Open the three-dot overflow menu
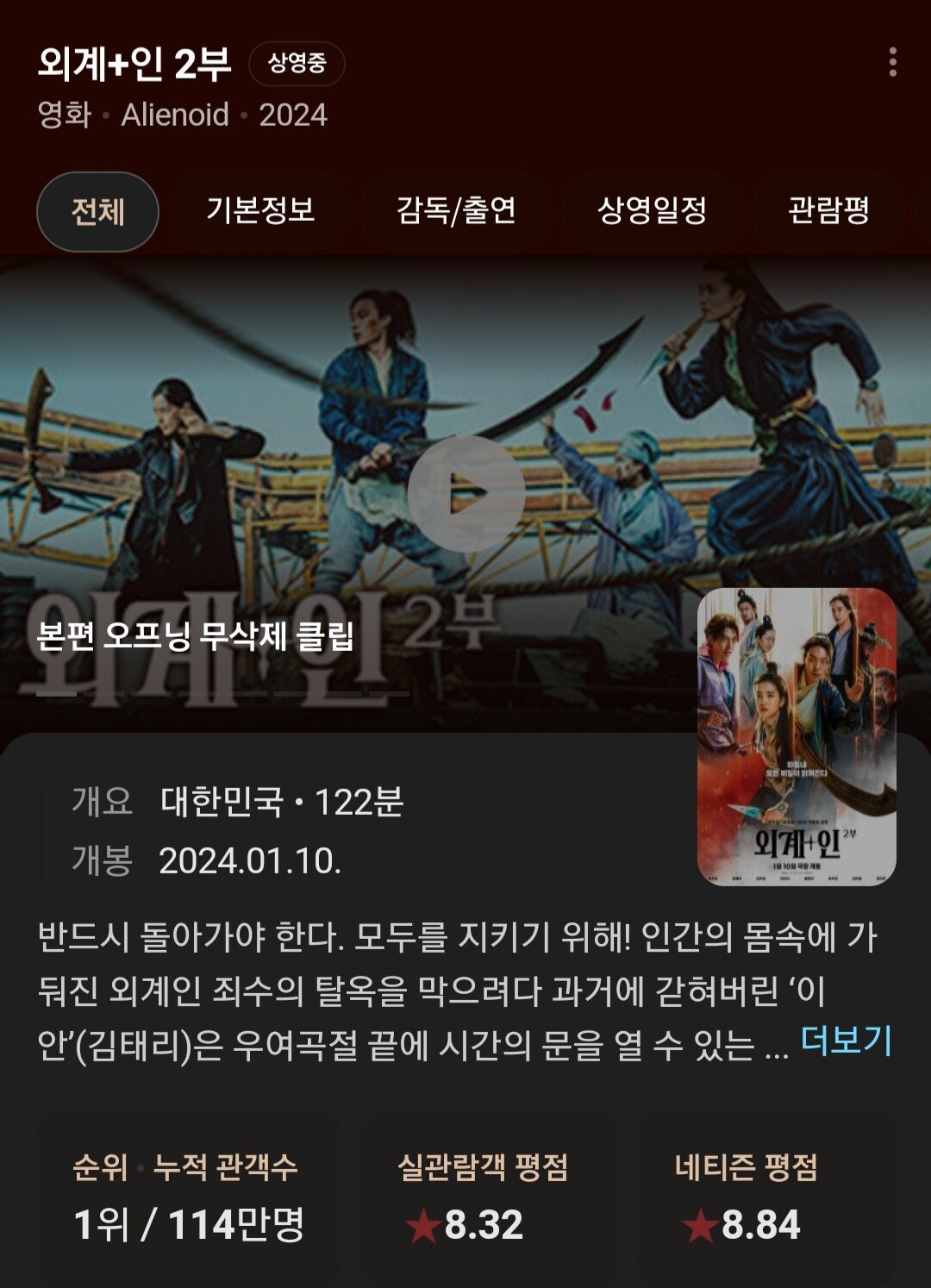The height and width of the screenshot is (1288, 931). tap(892, 63)
